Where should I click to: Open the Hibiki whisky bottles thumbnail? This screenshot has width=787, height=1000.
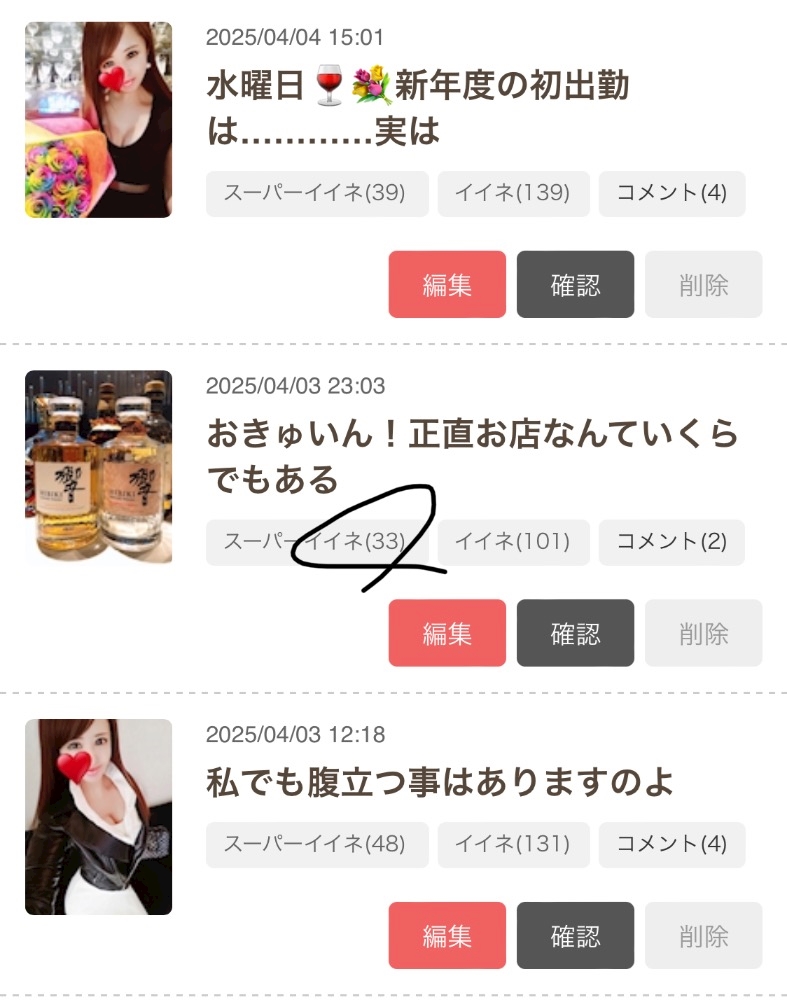click(x=98, y=467)
